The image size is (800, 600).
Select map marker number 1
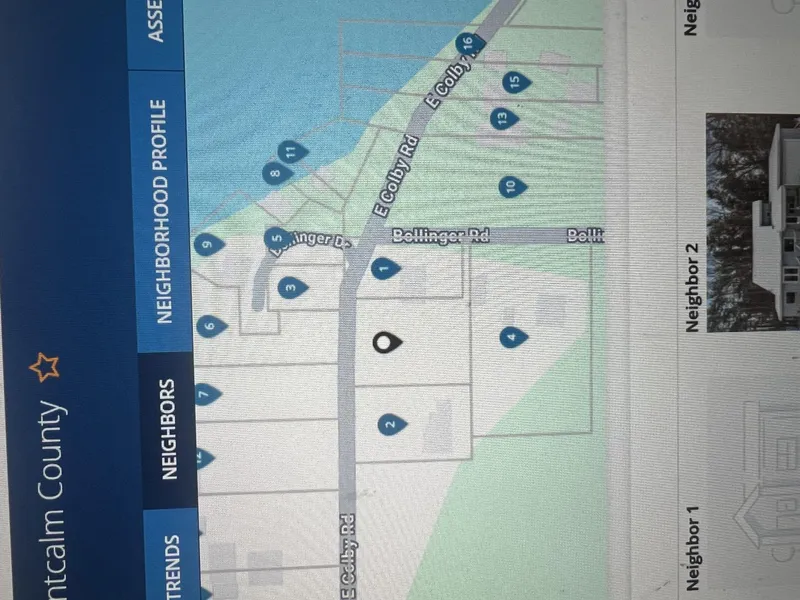pyautogui.click(x=385, y=268)
